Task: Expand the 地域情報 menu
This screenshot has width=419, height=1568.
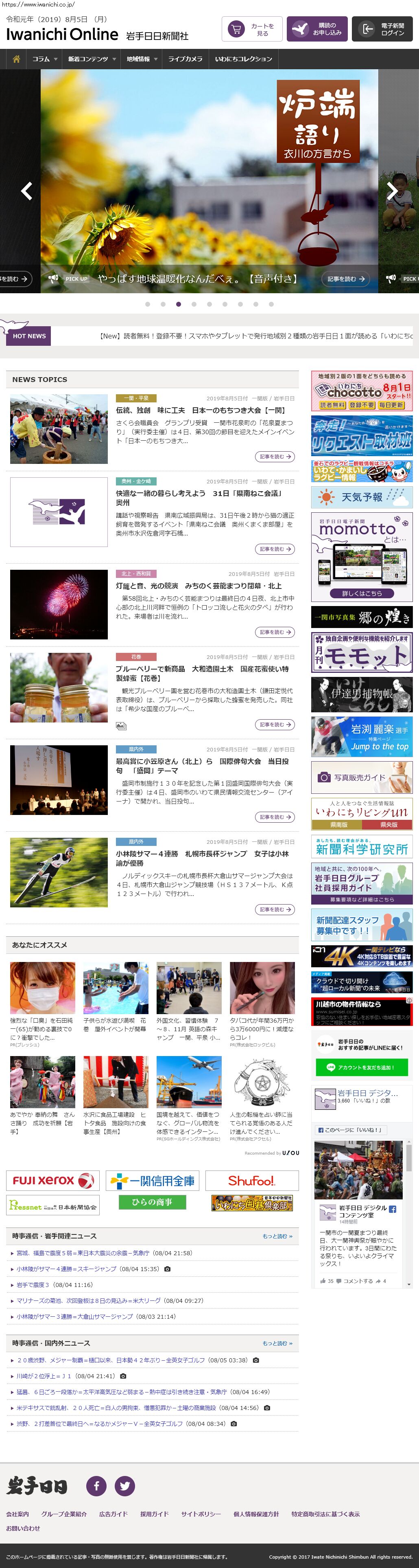Action: (142, 59)
